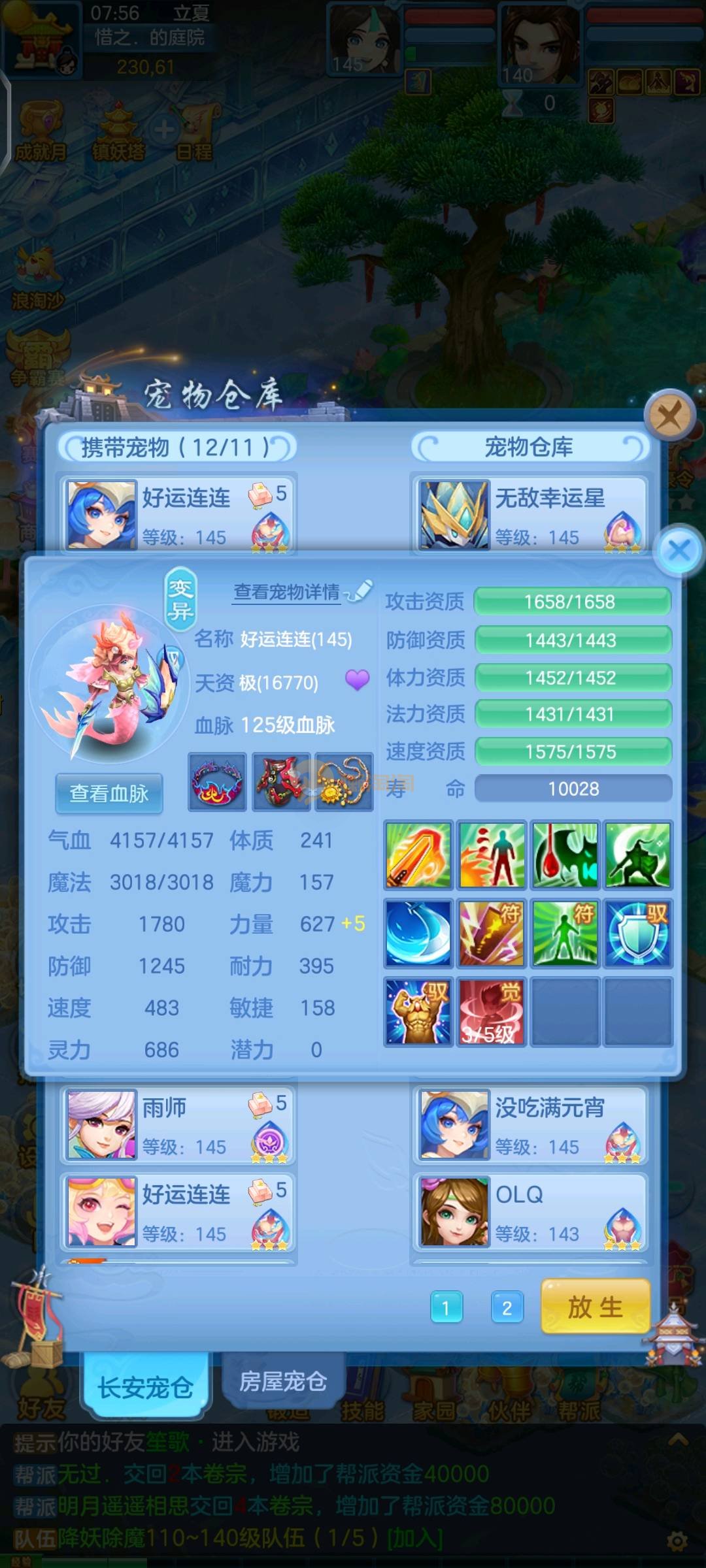View the 觉 awakening skill 3/5级
Viewport: 706px width, 1568px height.
click(491, 1011)
